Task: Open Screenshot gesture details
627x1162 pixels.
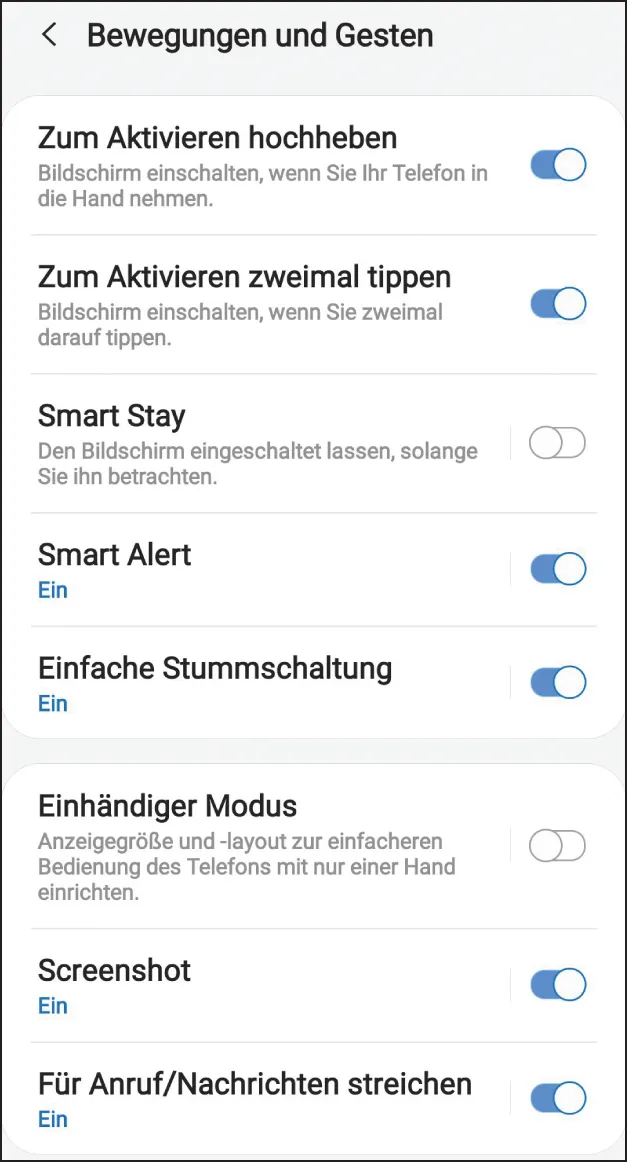Action: point(250,985)
